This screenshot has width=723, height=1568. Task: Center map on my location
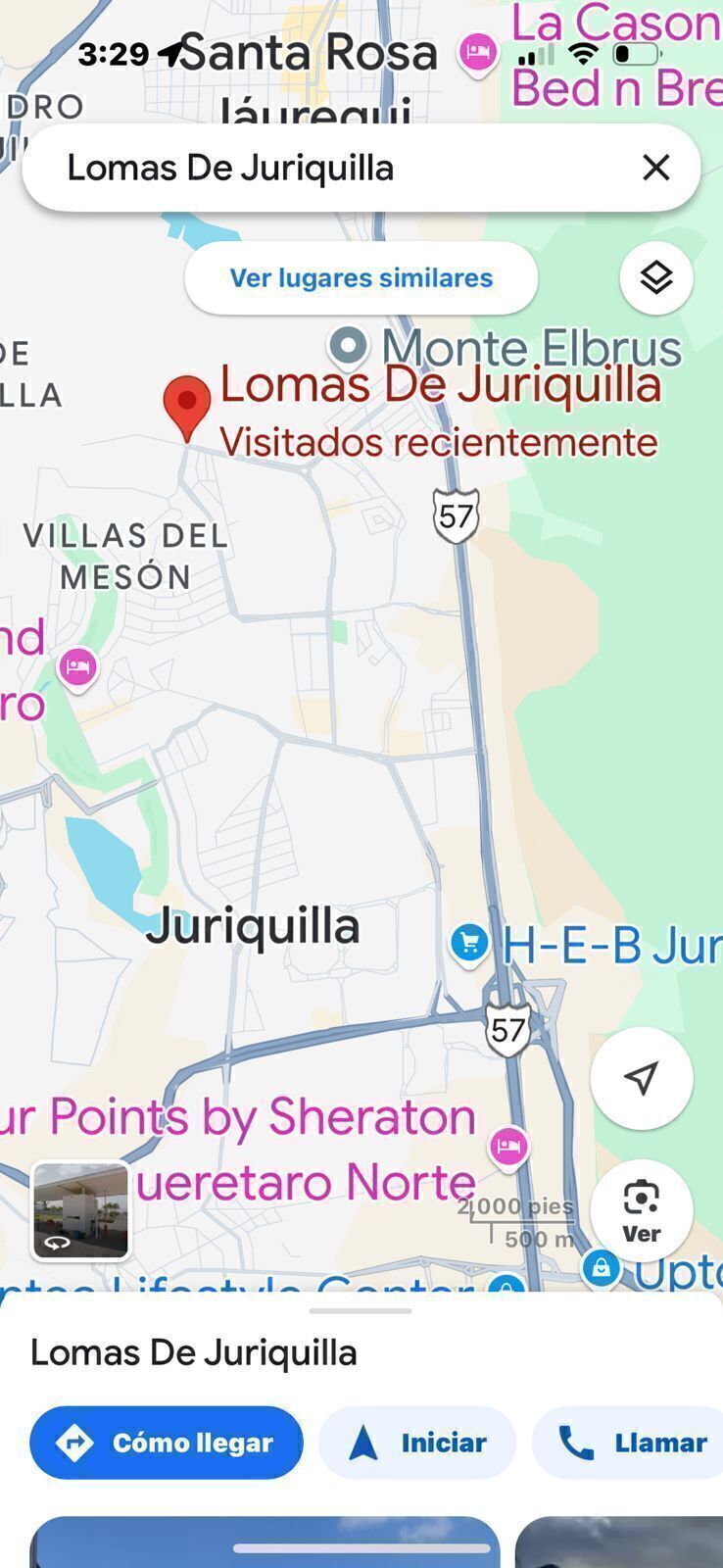(641, 1078)
